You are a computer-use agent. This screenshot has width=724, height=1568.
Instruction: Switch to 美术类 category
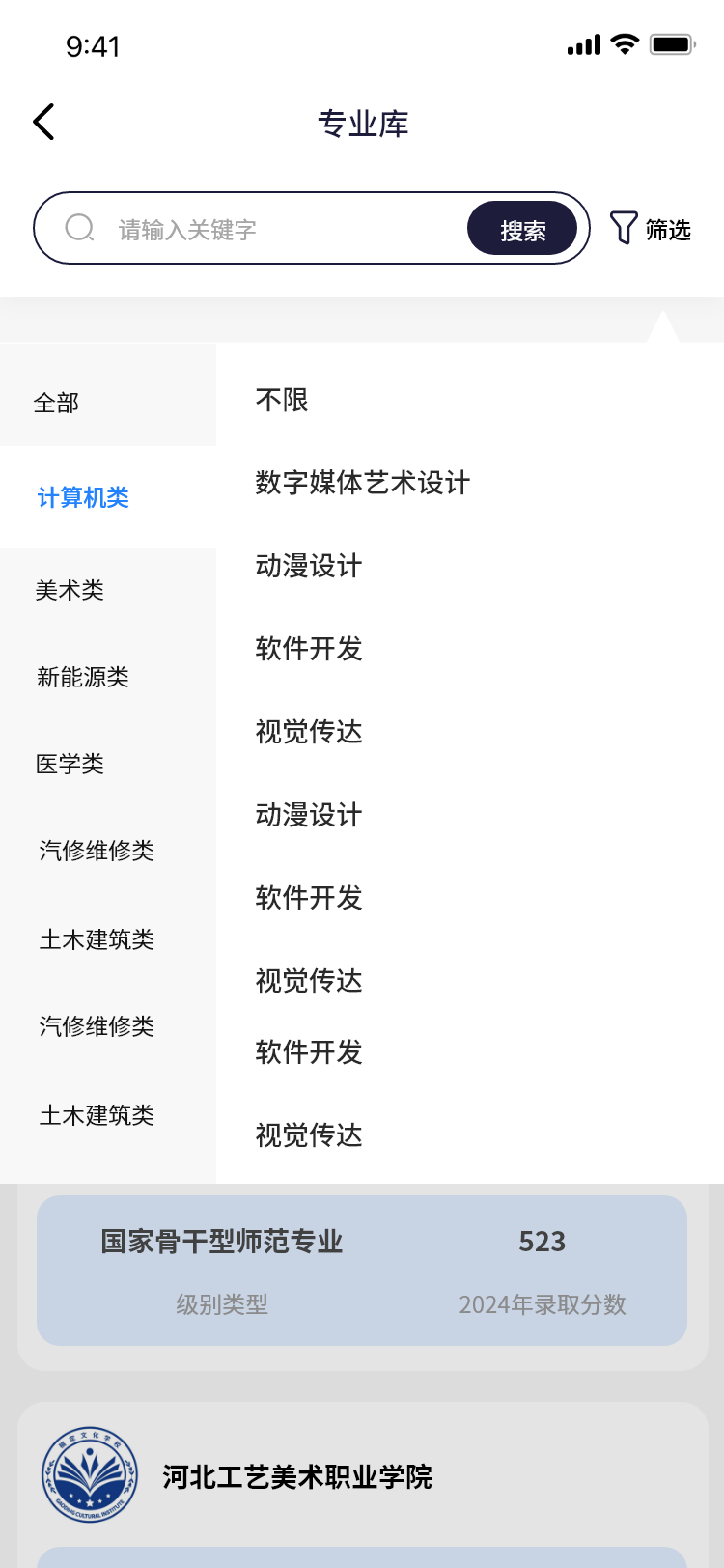tap(70, 590)
